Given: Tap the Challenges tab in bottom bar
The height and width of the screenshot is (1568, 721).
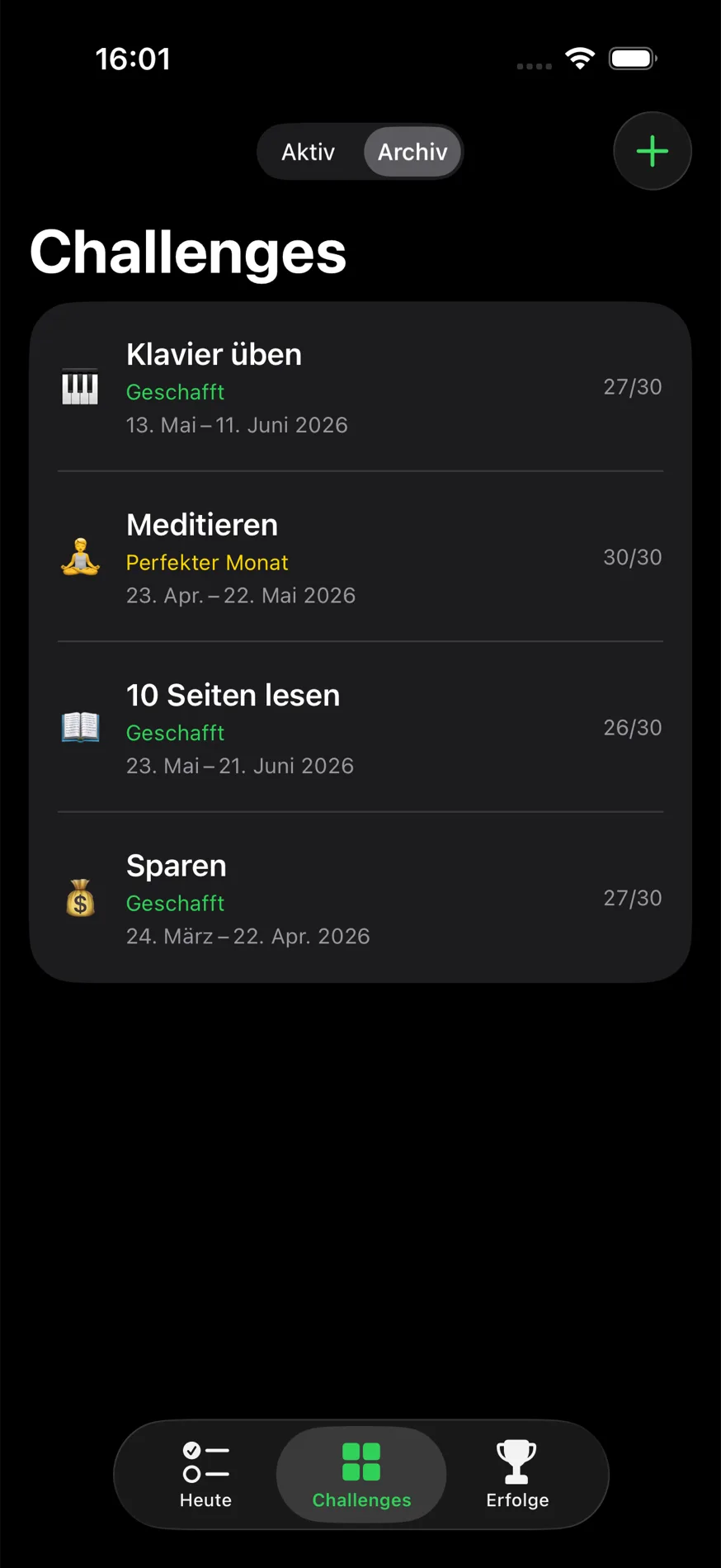Looking at the screenshot, I should click(361, 1475).
